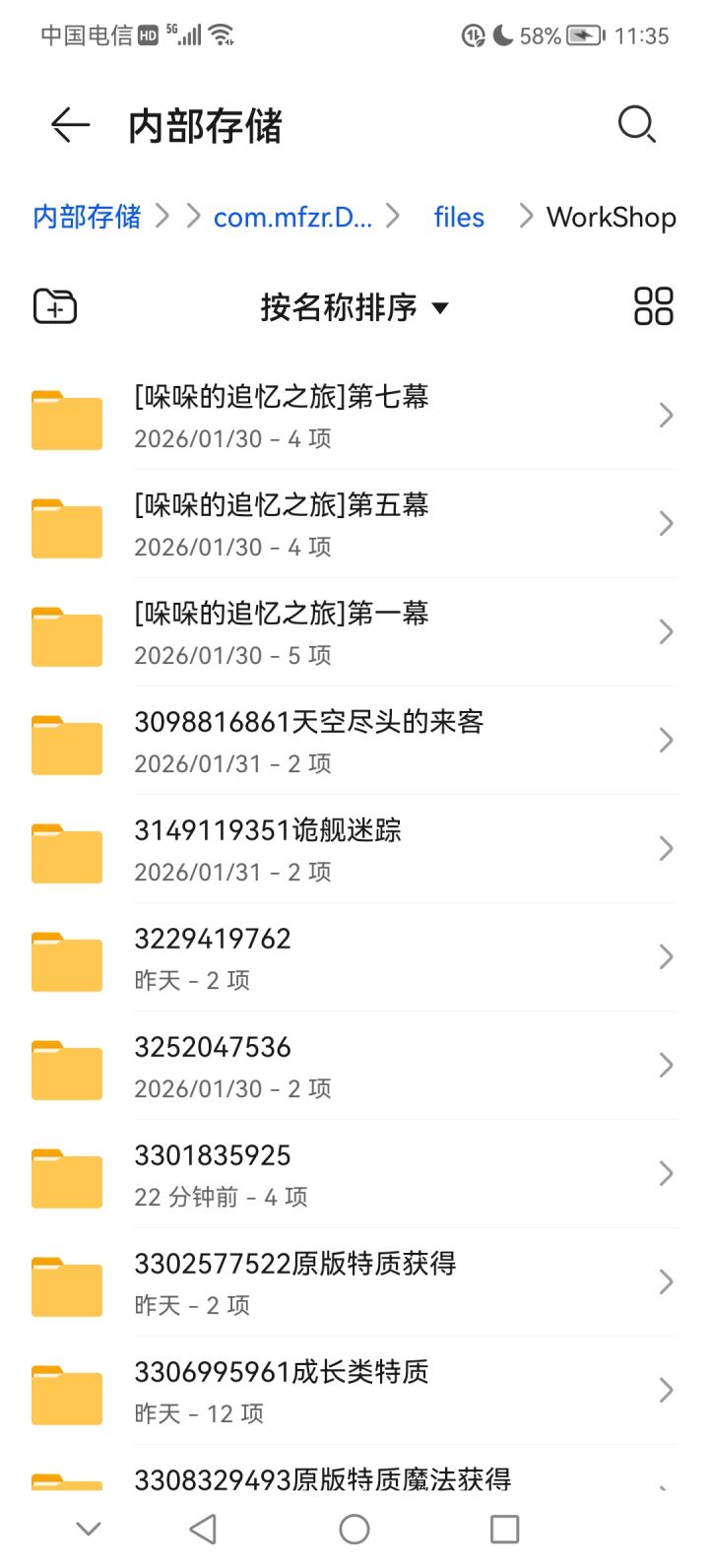
Task: Open the system recent apps view
Action: click(504, 1529)
